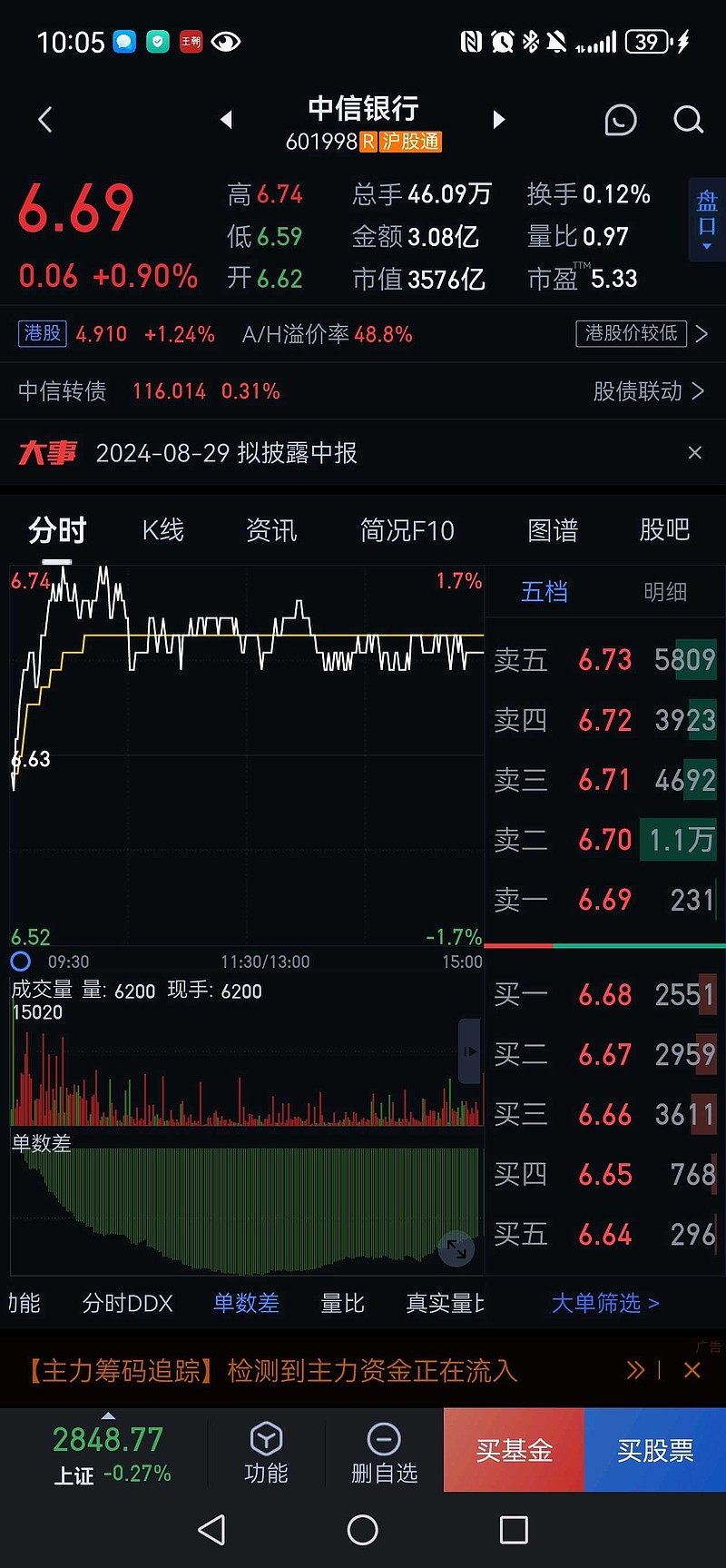This screenshot has height=1568, width=726.
Task: Close the 主力筹码追踪 ad banner
Action: tap(692, 1370)
